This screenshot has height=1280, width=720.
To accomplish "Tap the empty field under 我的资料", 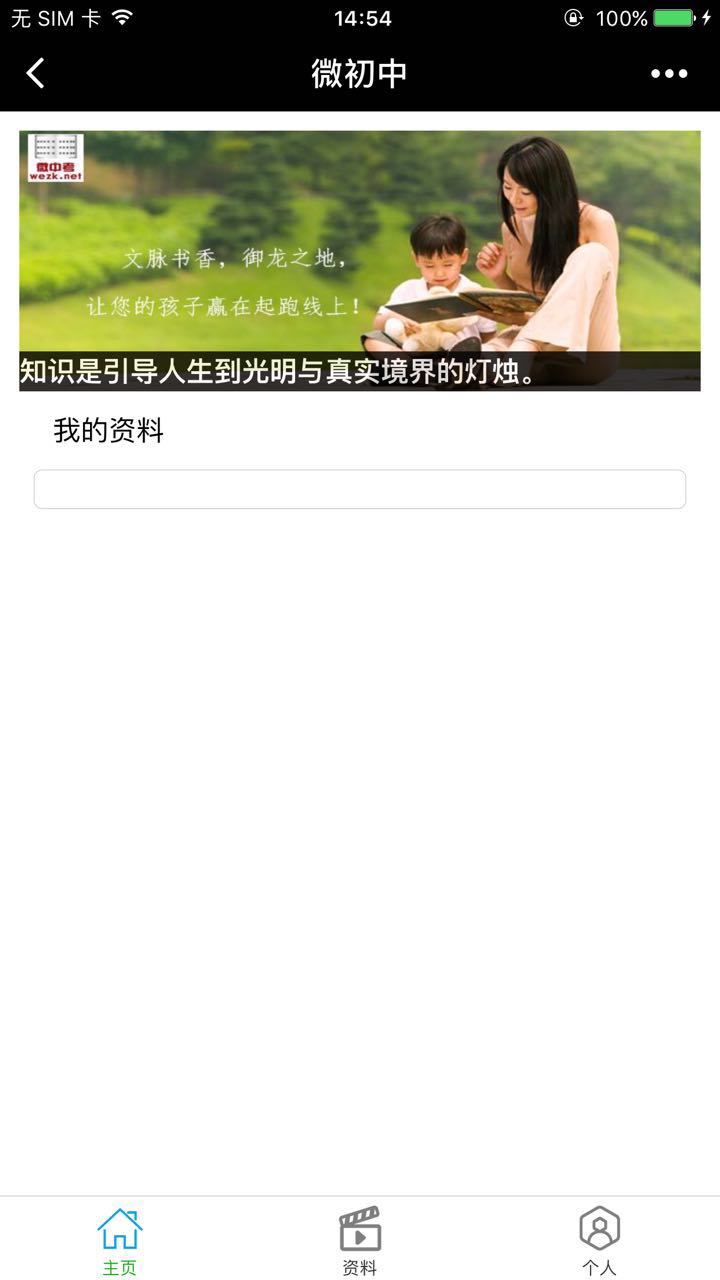I will coord(360,489).
